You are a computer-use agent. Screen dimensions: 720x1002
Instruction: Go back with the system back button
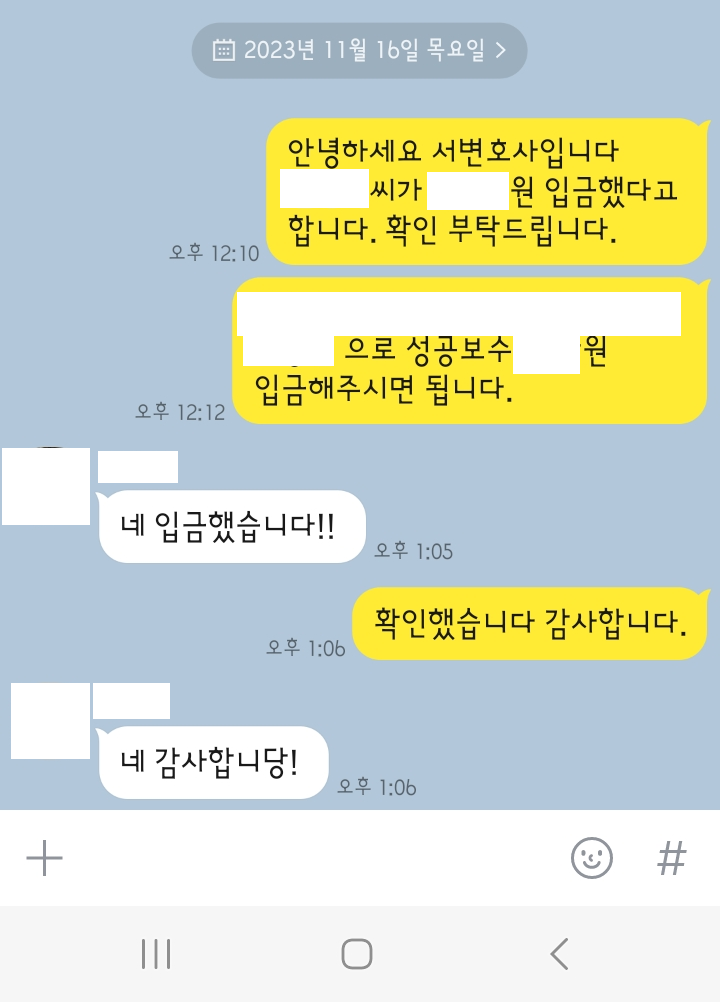click(560, 953)
